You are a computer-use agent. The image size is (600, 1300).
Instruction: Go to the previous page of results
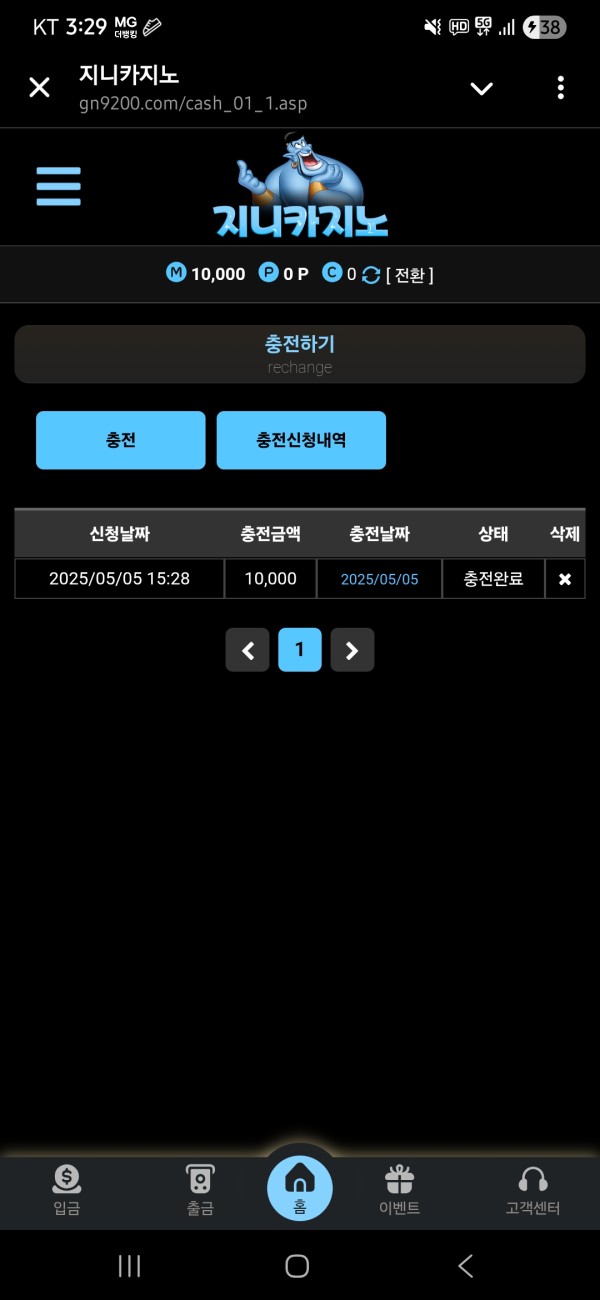coord(248,650)
